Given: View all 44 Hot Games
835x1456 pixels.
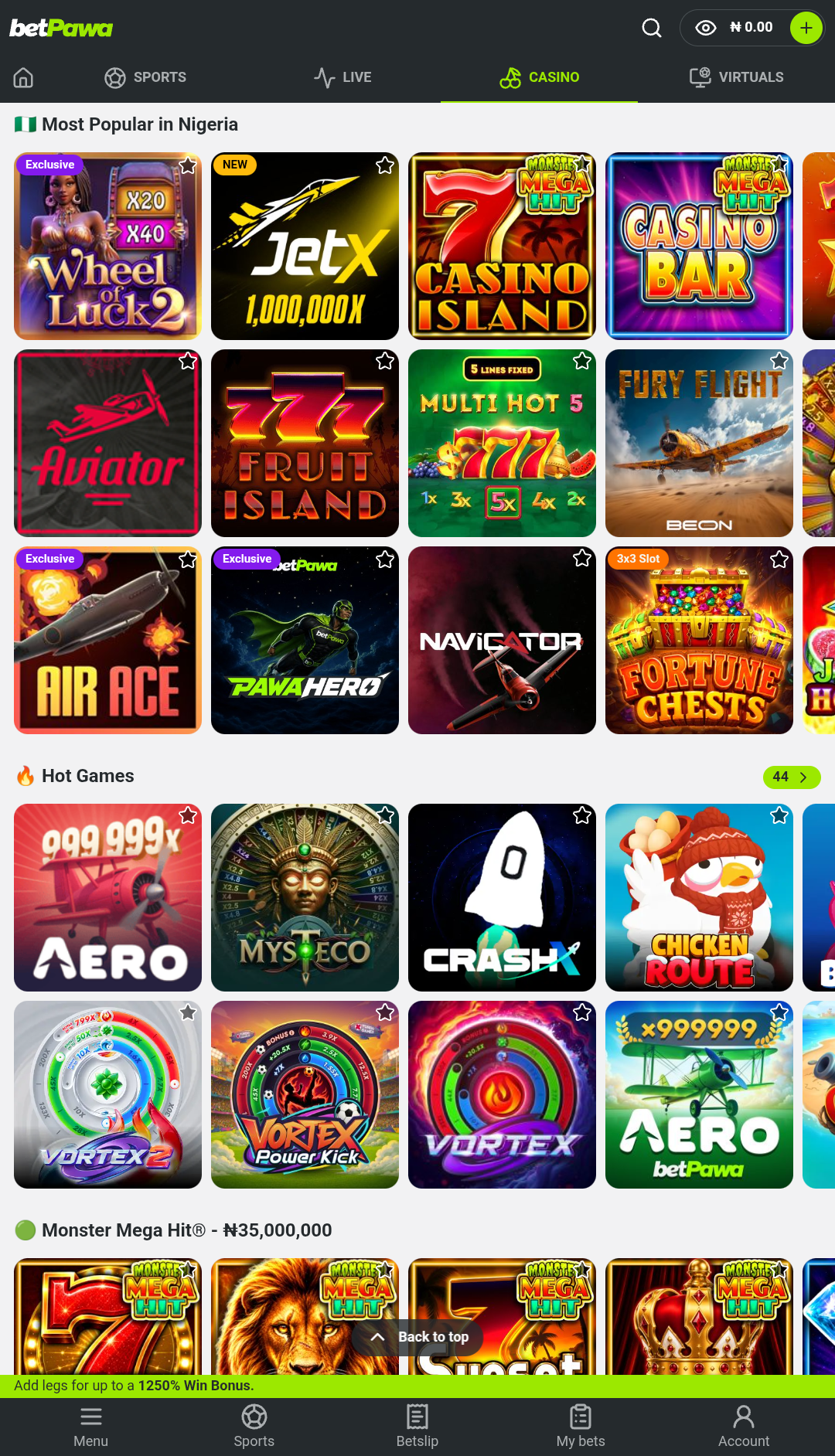Looking at the screenshot, I should (792, 777).
